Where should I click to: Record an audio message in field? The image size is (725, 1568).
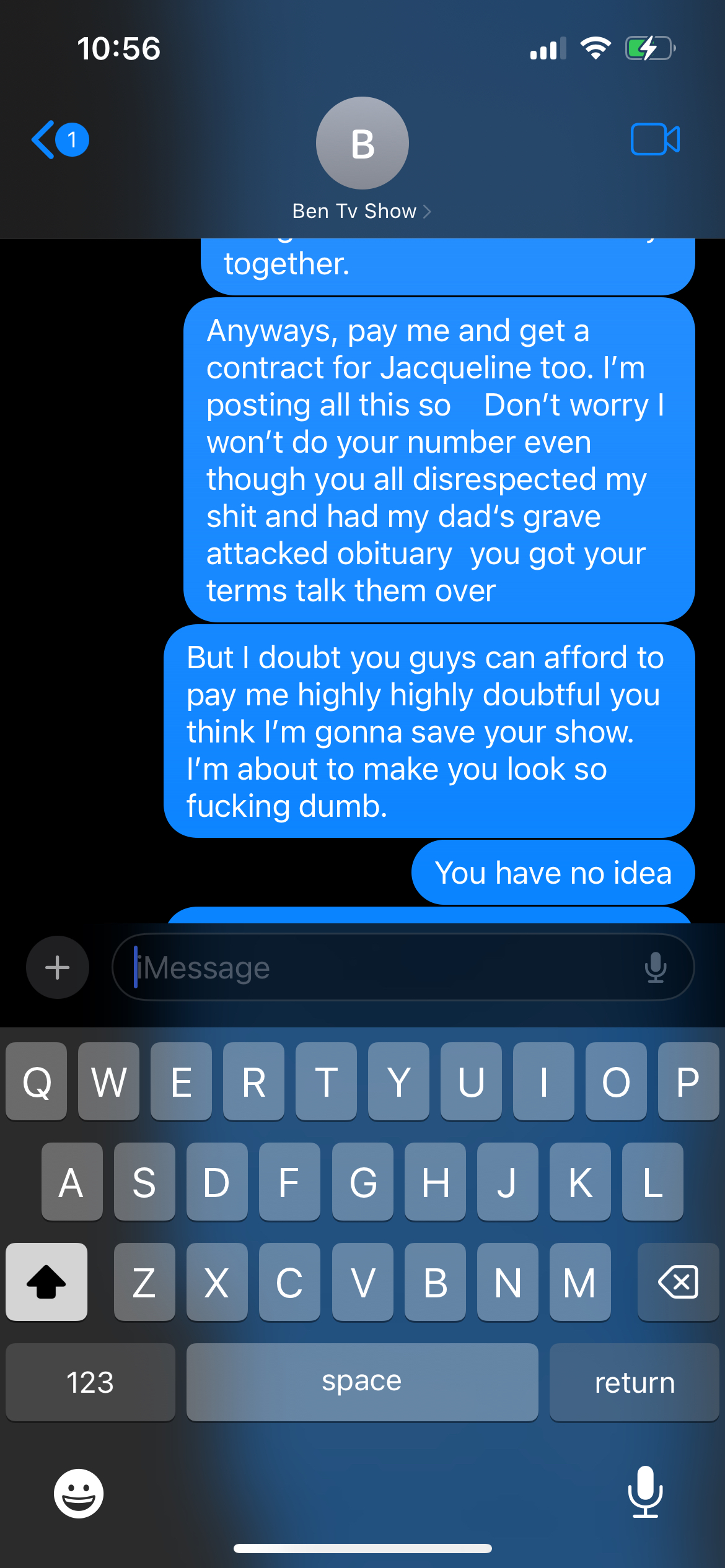655,967
